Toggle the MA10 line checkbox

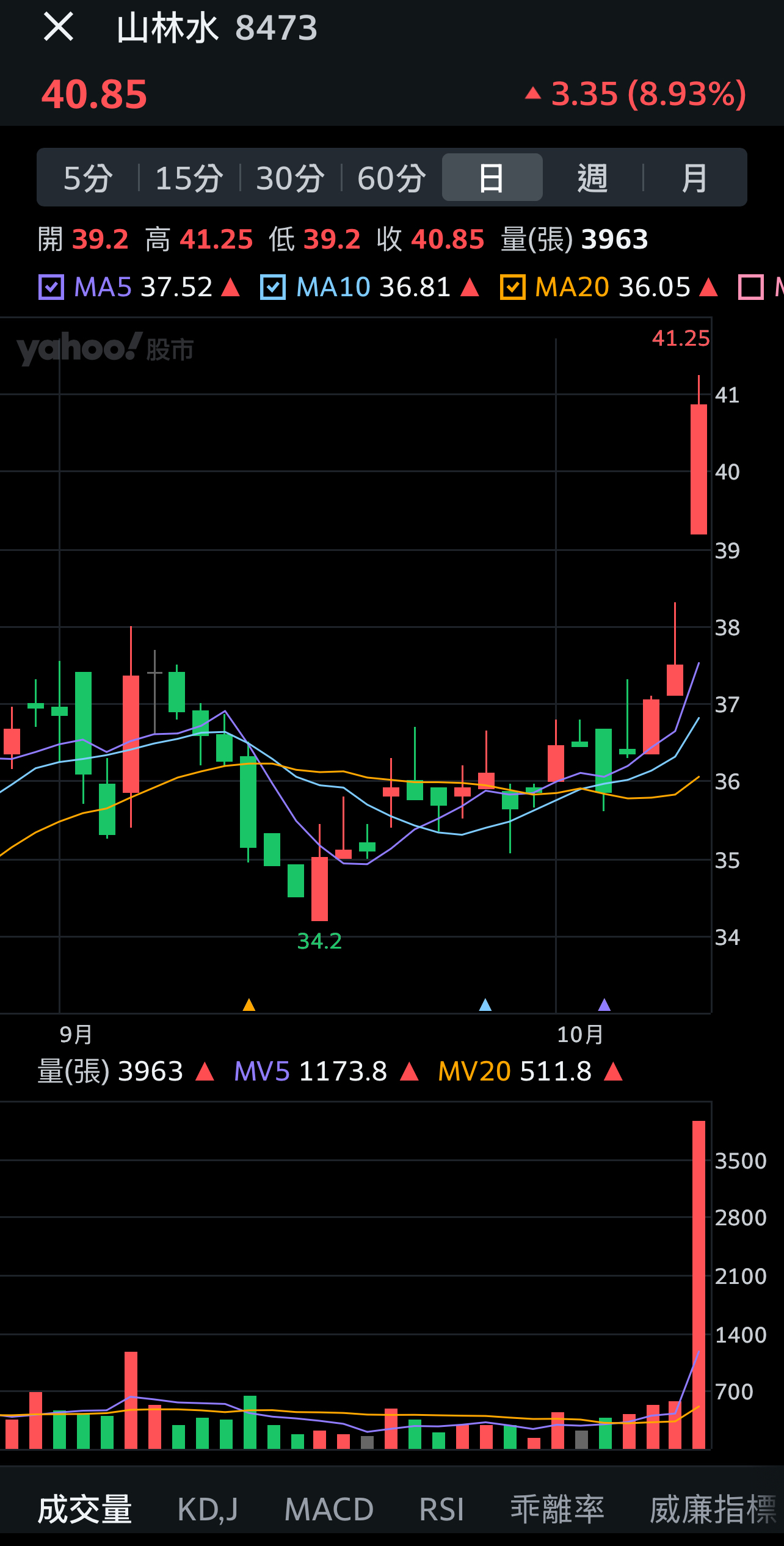pyautogui.click(x=273, y=287)
